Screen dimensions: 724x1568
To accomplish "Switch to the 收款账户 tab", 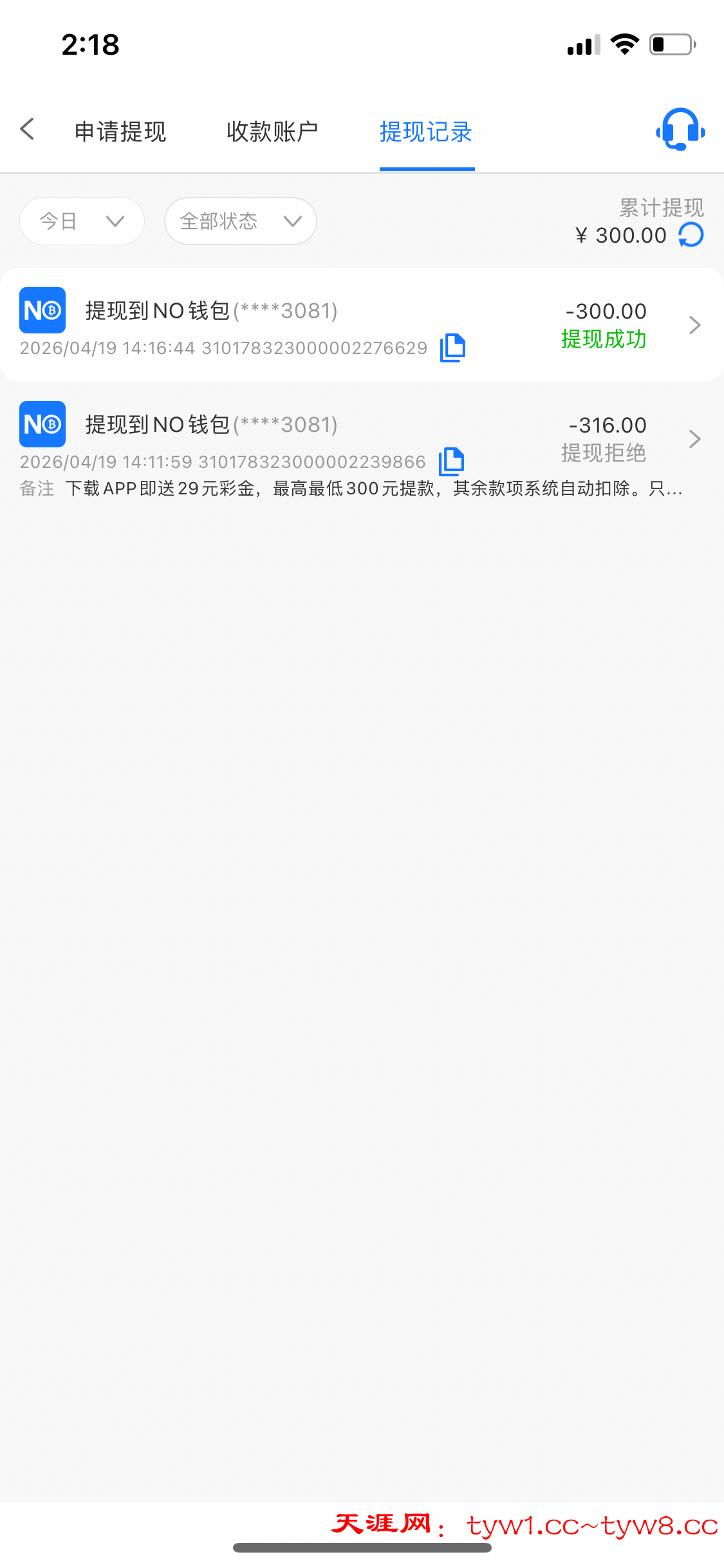I will click(272, 132).
